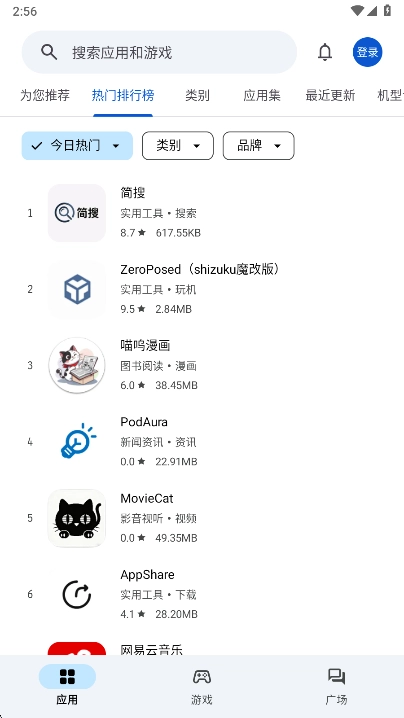The width and height of the screenshot is (404, 718).
Task: Switch to the 为您推荐 tab
Action: pos(45,95)
